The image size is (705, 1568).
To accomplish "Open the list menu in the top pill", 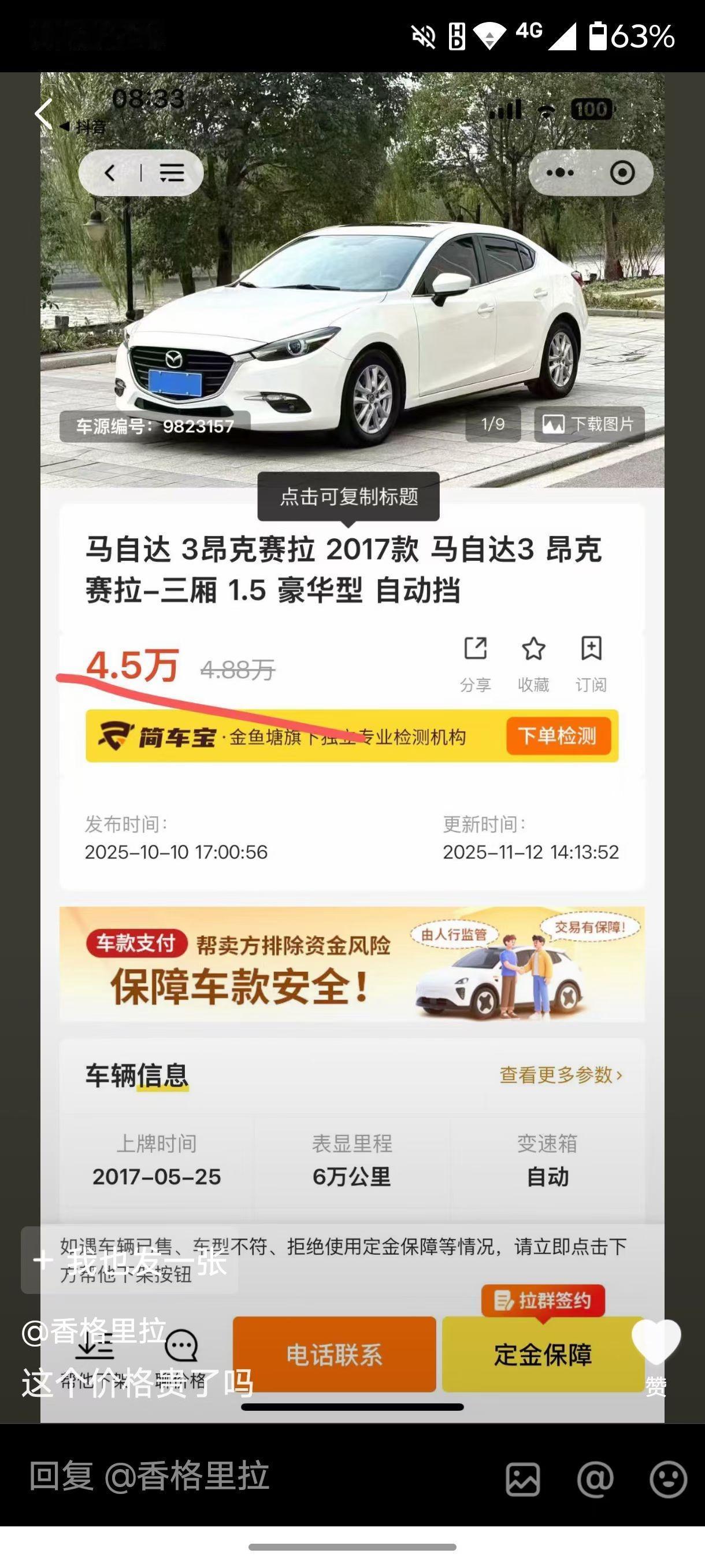I will point(172,172).
